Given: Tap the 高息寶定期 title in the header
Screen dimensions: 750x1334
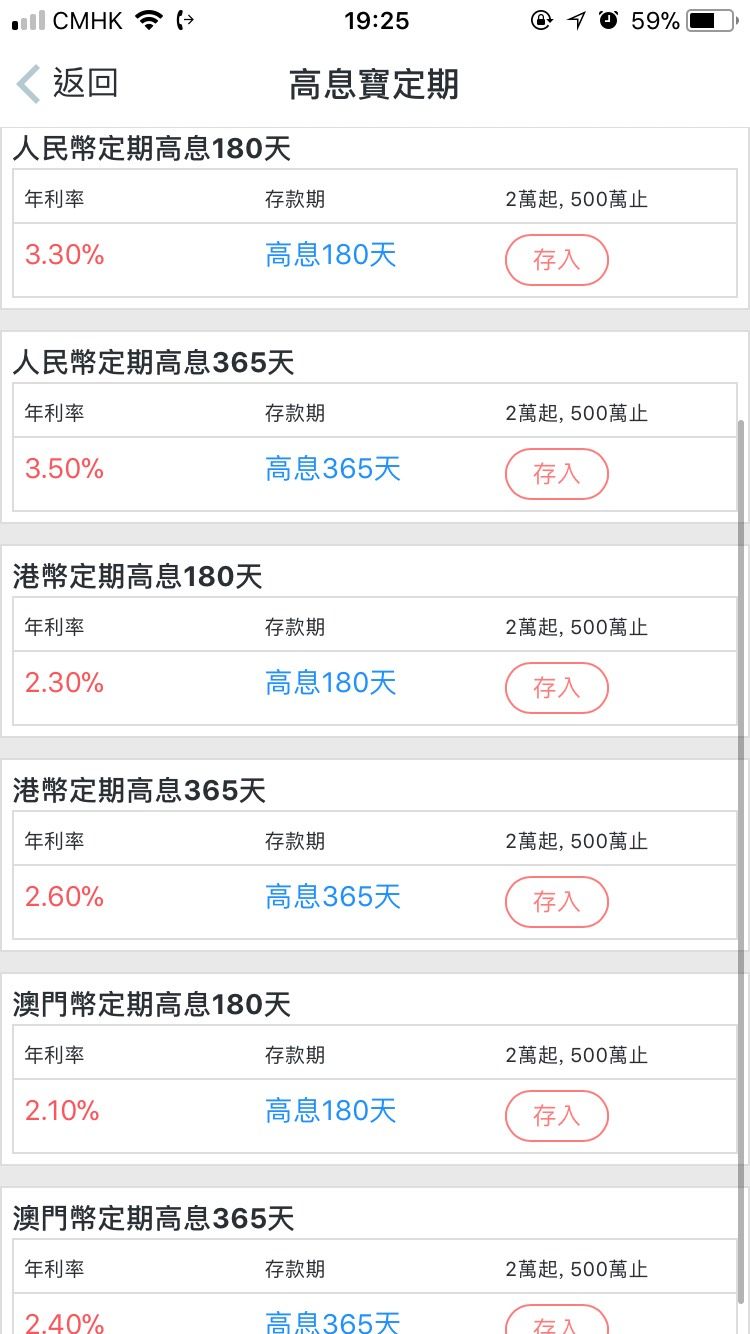Looking at the screenshot, I should 374,84.
